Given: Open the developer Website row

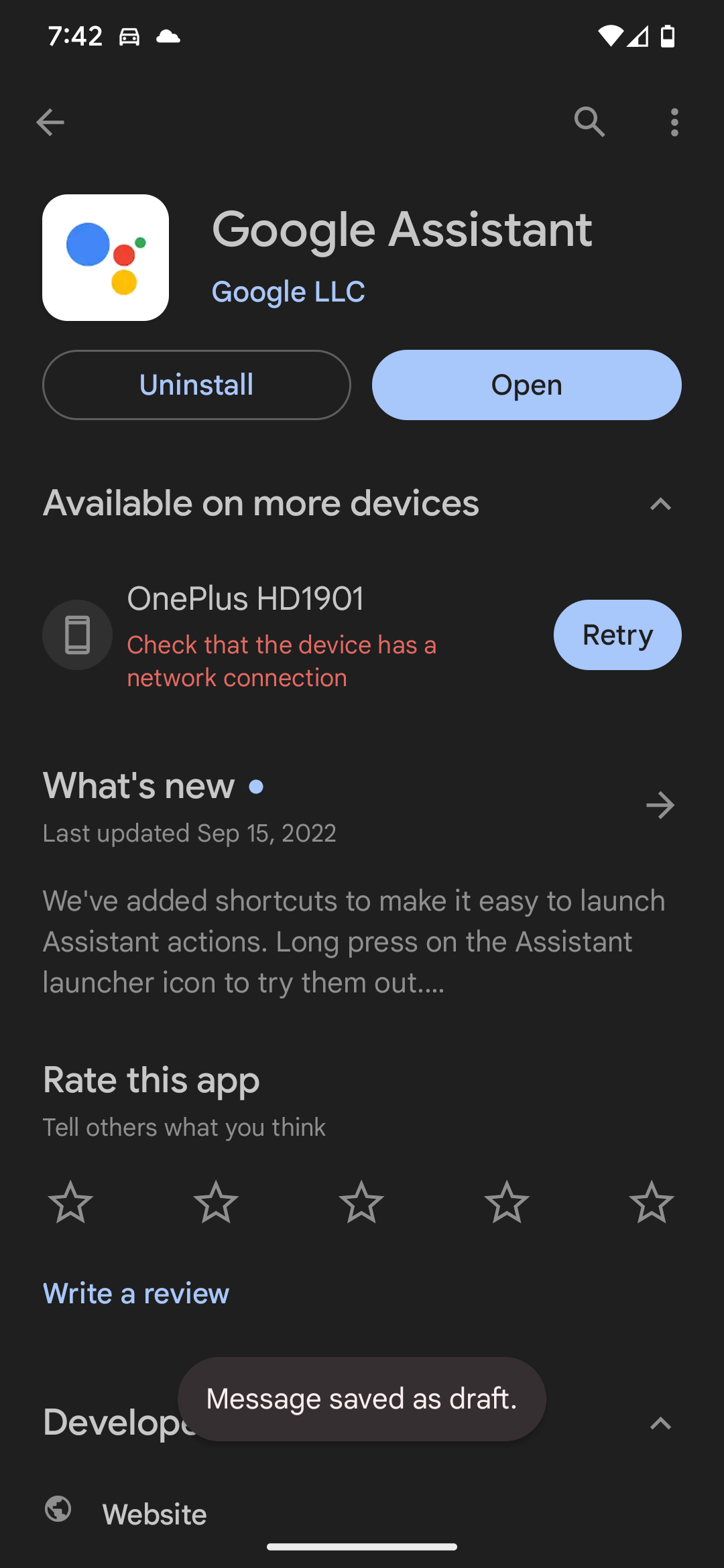Looking at the screenshot, I should [362, 1513].
